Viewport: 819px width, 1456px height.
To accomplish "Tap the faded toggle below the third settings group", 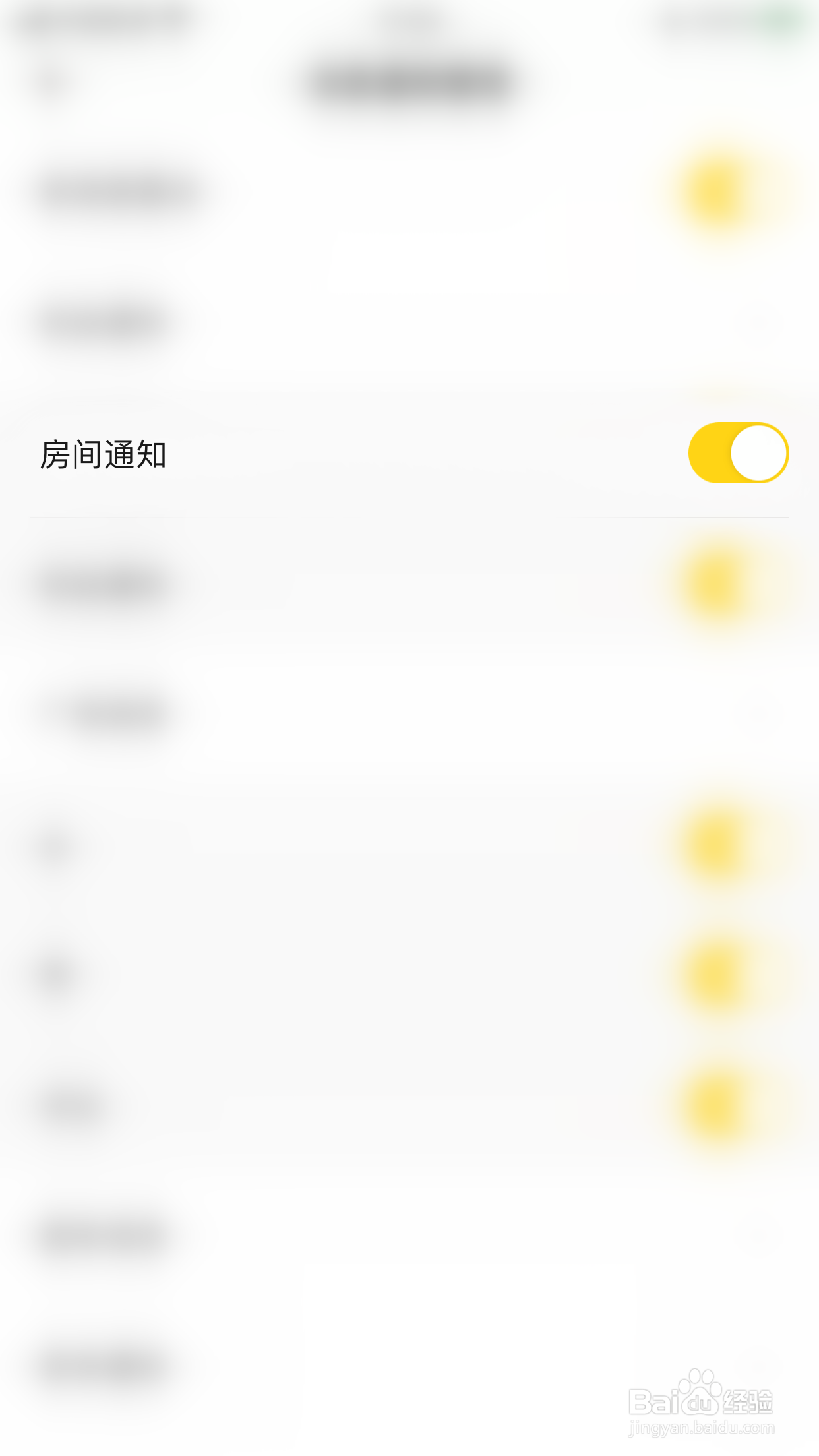I will point(758,712).
